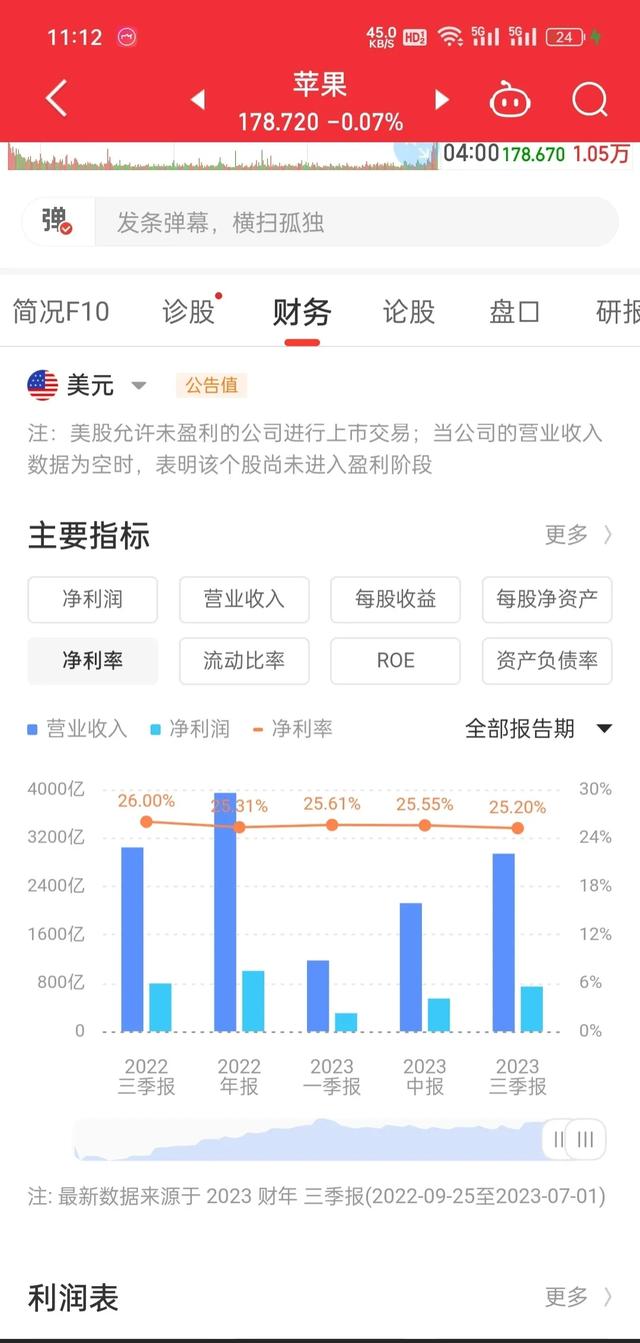Open the 美元 currency dropdown
Viewport: 640px width, 1343px height.
point(87,385)
